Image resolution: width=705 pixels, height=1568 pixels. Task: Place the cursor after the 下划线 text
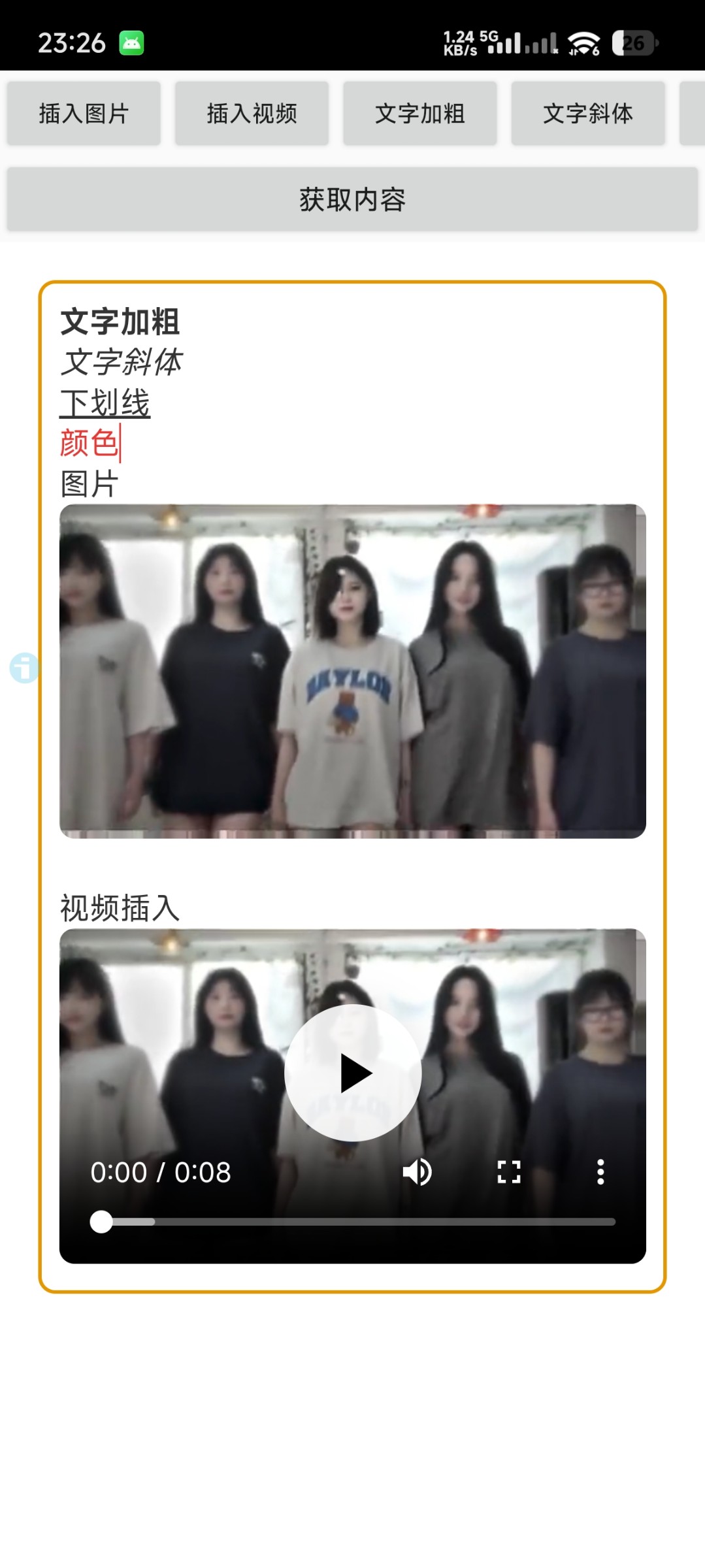click(151, 403)
